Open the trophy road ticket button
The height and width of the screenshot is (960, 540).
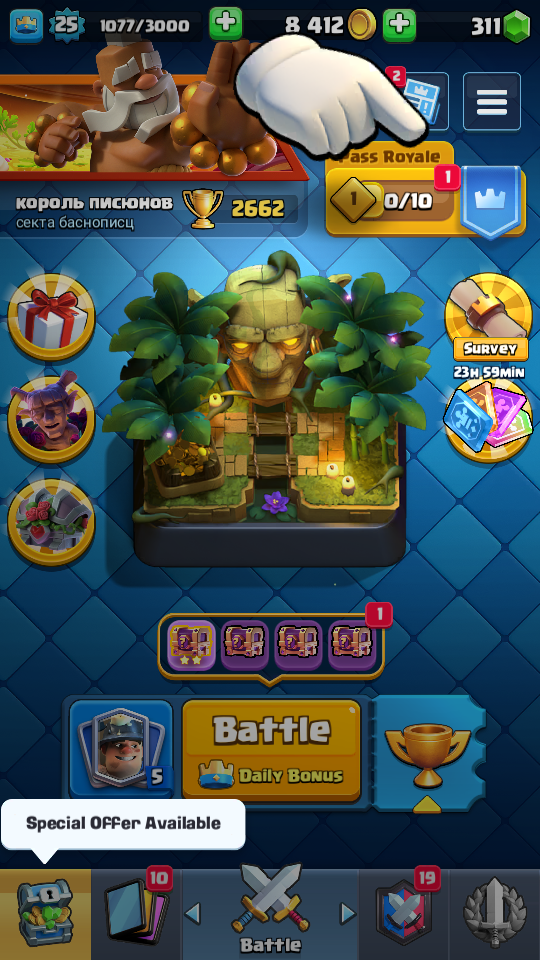point(427,754)
